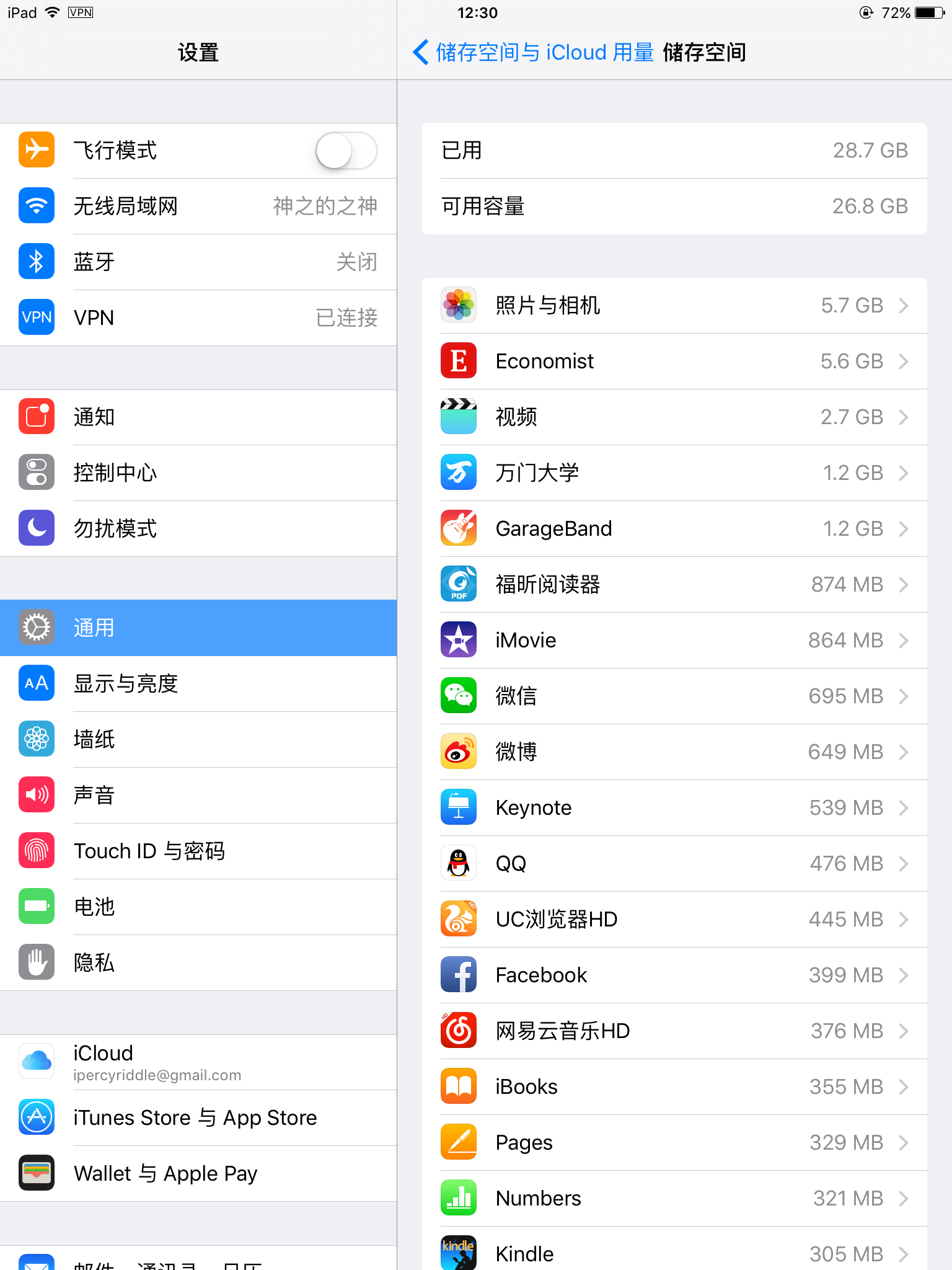Screen dimensions: 952x1270
Task: Open 电池 settings
Action: (x=198, y=907)
